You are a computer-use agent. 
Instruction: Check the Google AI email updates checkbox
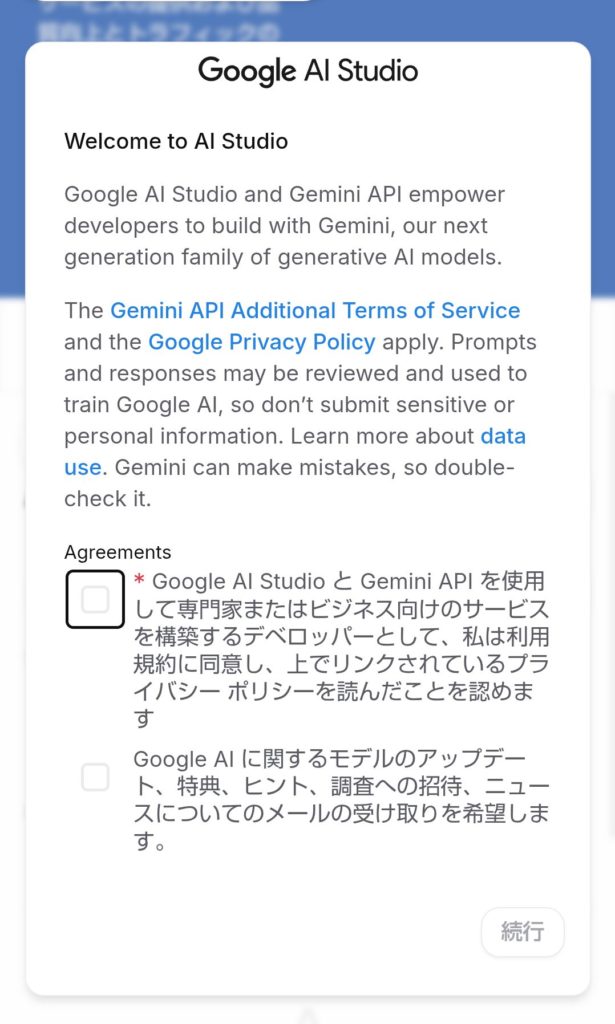click(x=95, y=777)
